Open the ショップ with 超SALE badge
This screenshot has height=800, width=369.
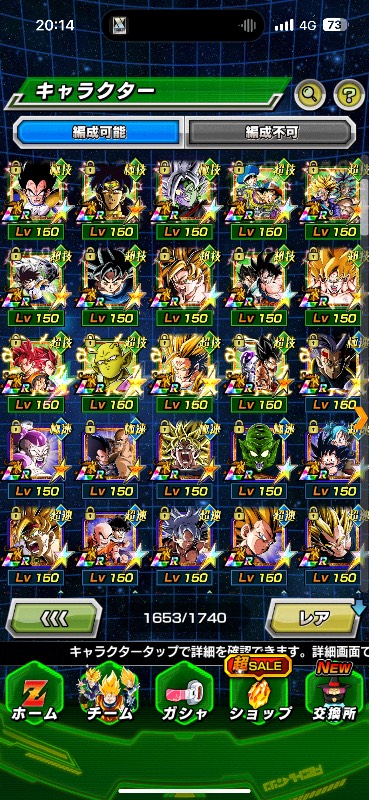259,692
